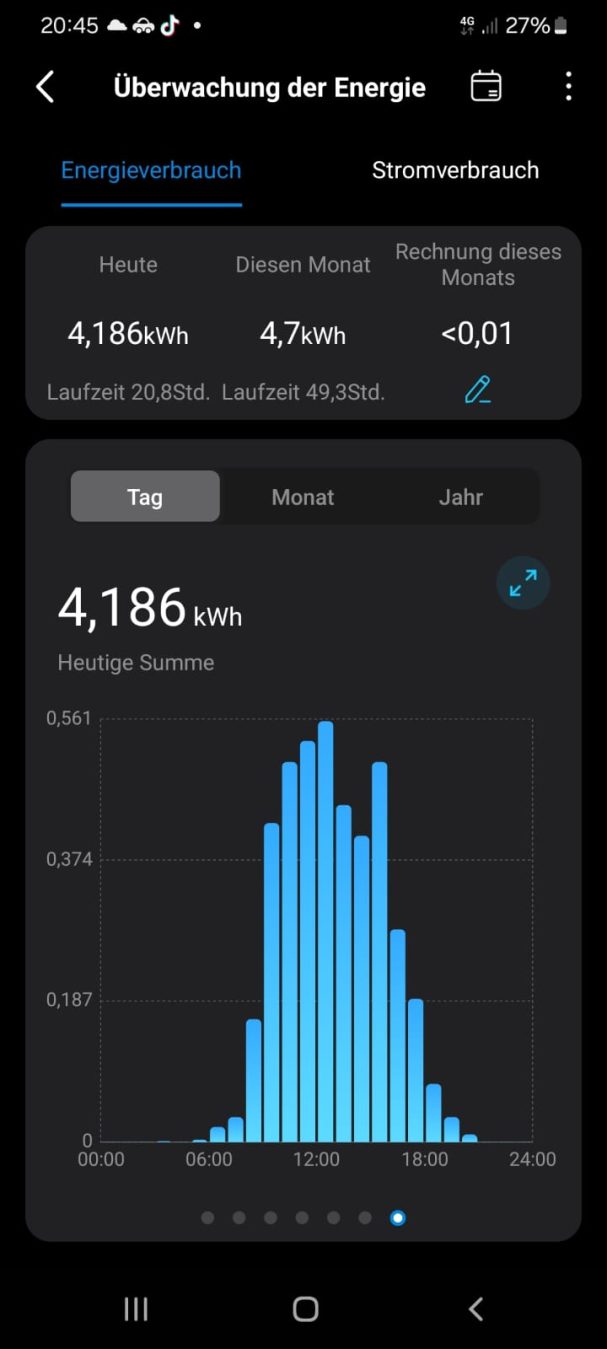Select the Tag view
The width and height of the screenshot is (607, 1349).
point(145,497)
